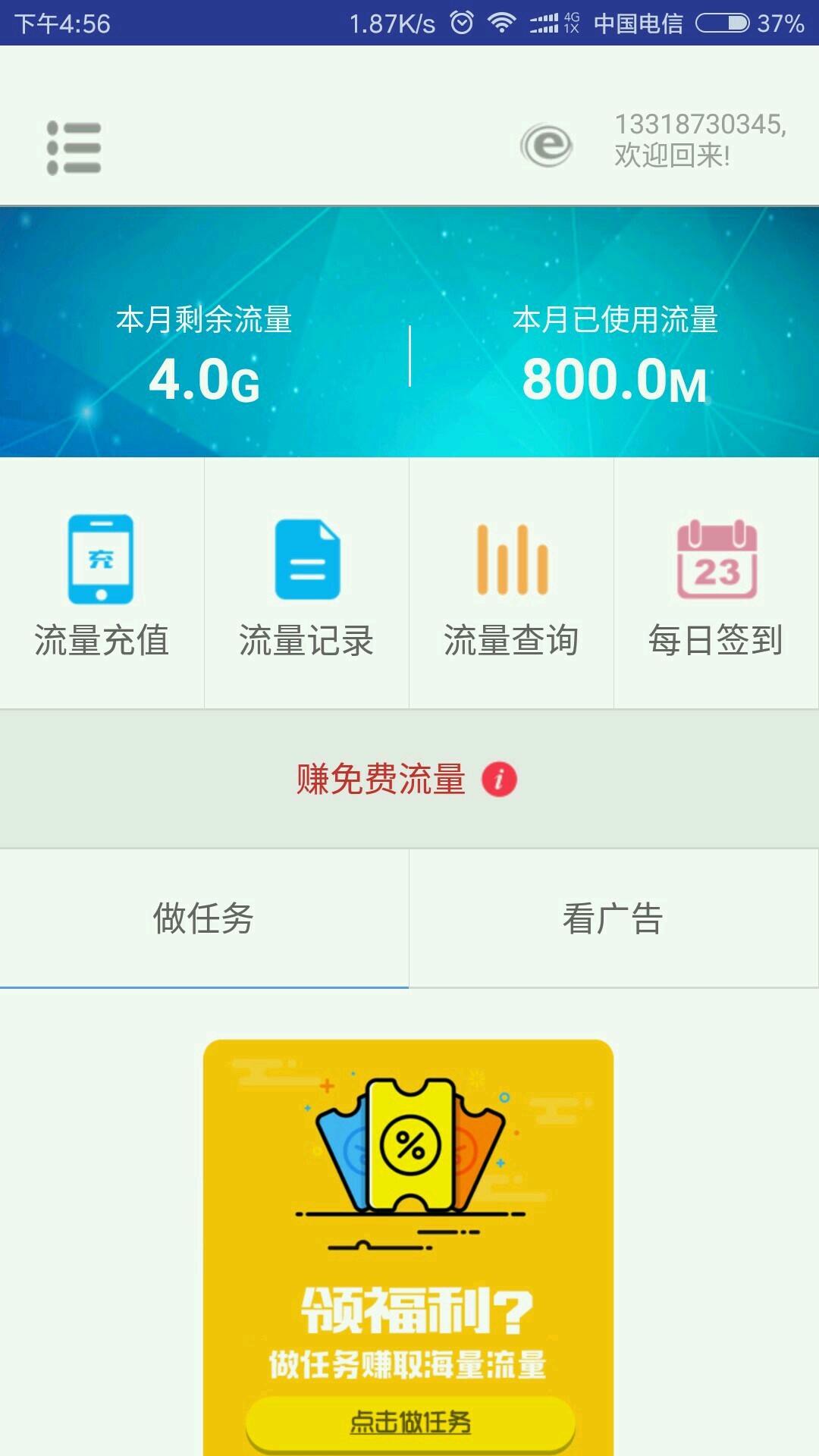Image resolution: width=819 pixels, height=1456 pixels.
Task: Open 流量查询 data query
Action: point(512,584)
